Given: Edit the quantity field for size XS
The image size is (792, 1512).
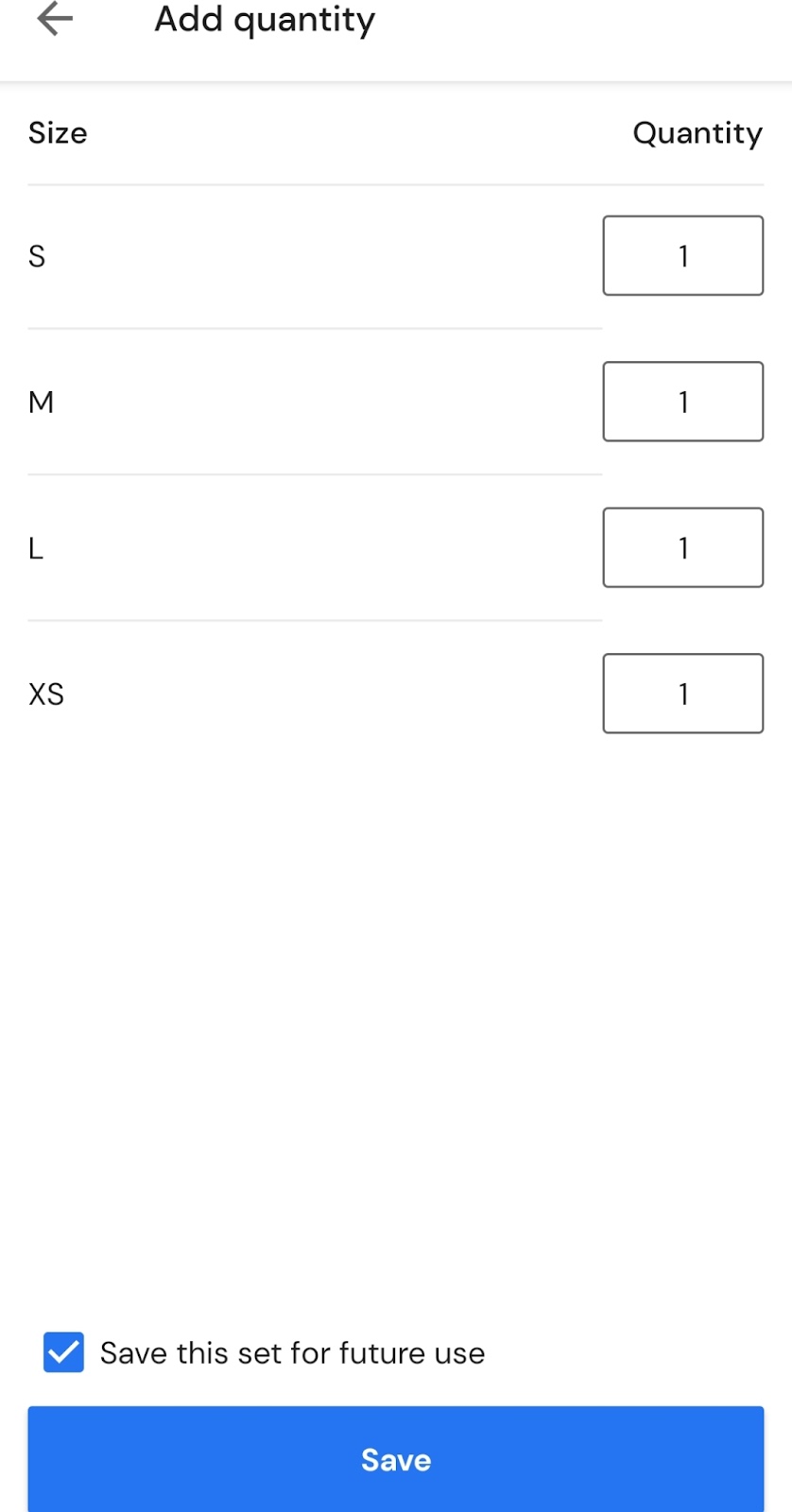Looking at the screenshot, I should pos(682,694).
